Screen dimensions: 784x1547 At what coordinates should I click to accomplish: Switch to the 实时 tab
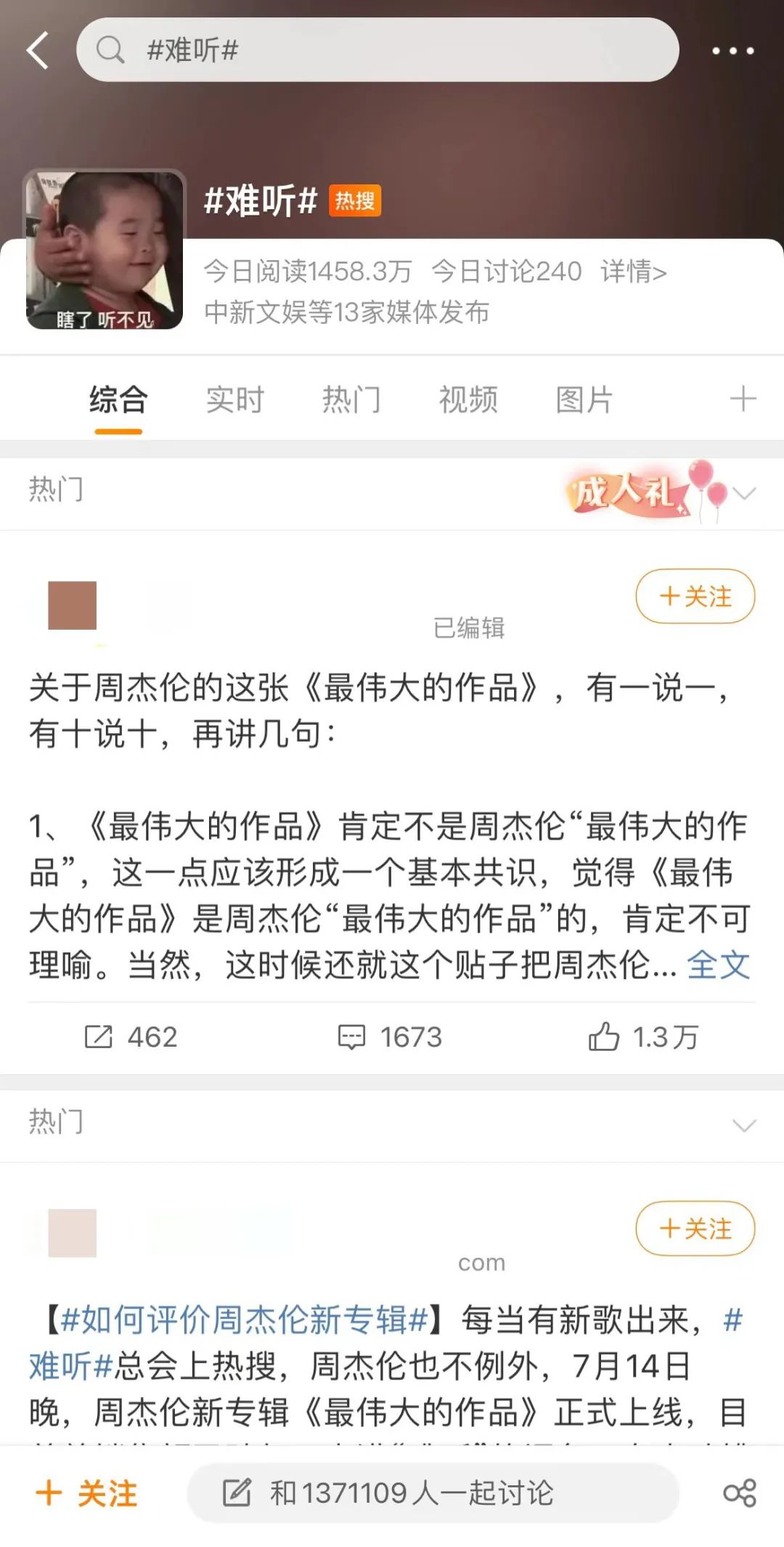coord(234,400)
